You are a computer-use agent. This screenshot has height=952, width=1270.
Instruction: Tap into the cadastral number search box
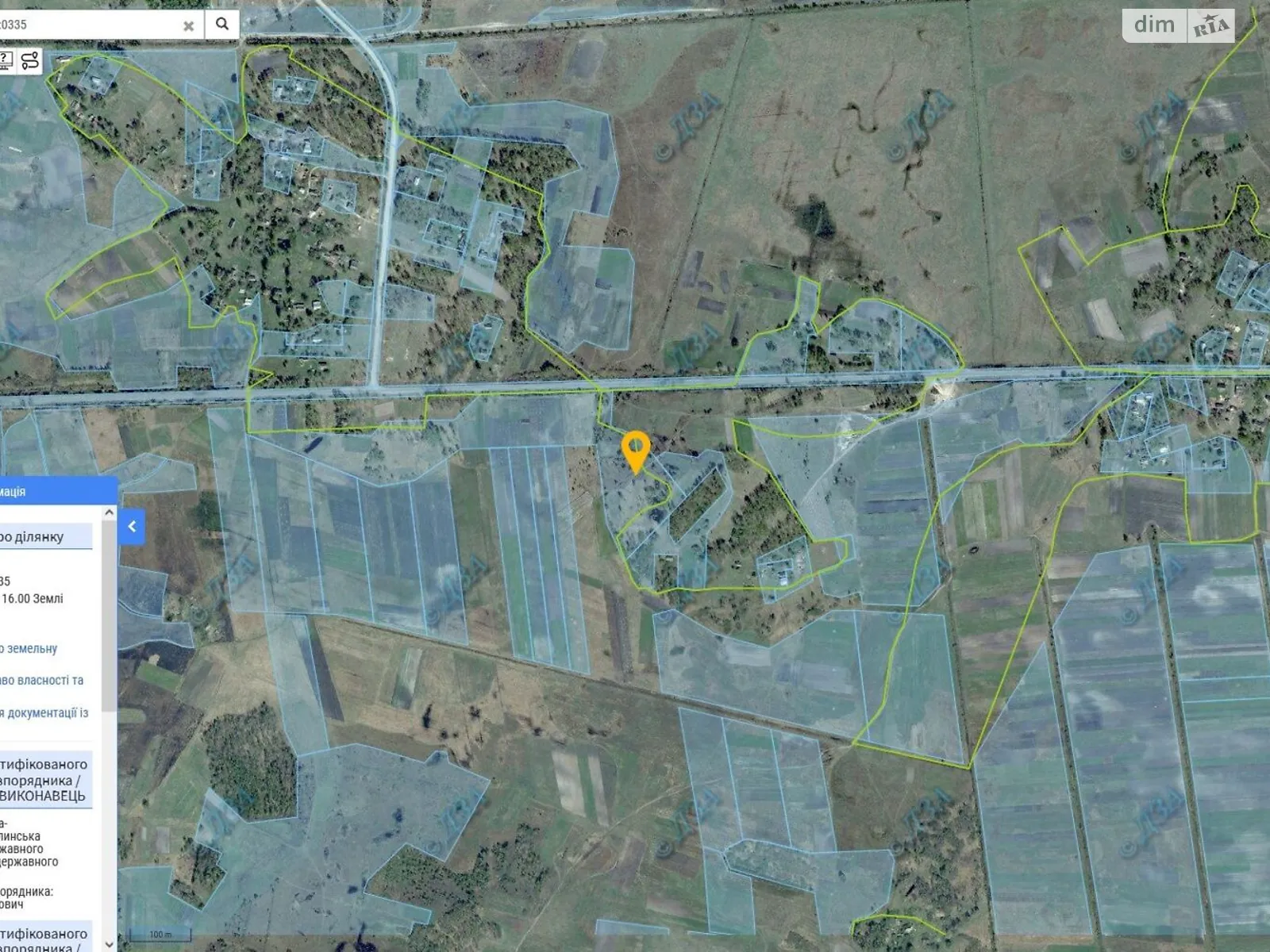click(87, 25)
